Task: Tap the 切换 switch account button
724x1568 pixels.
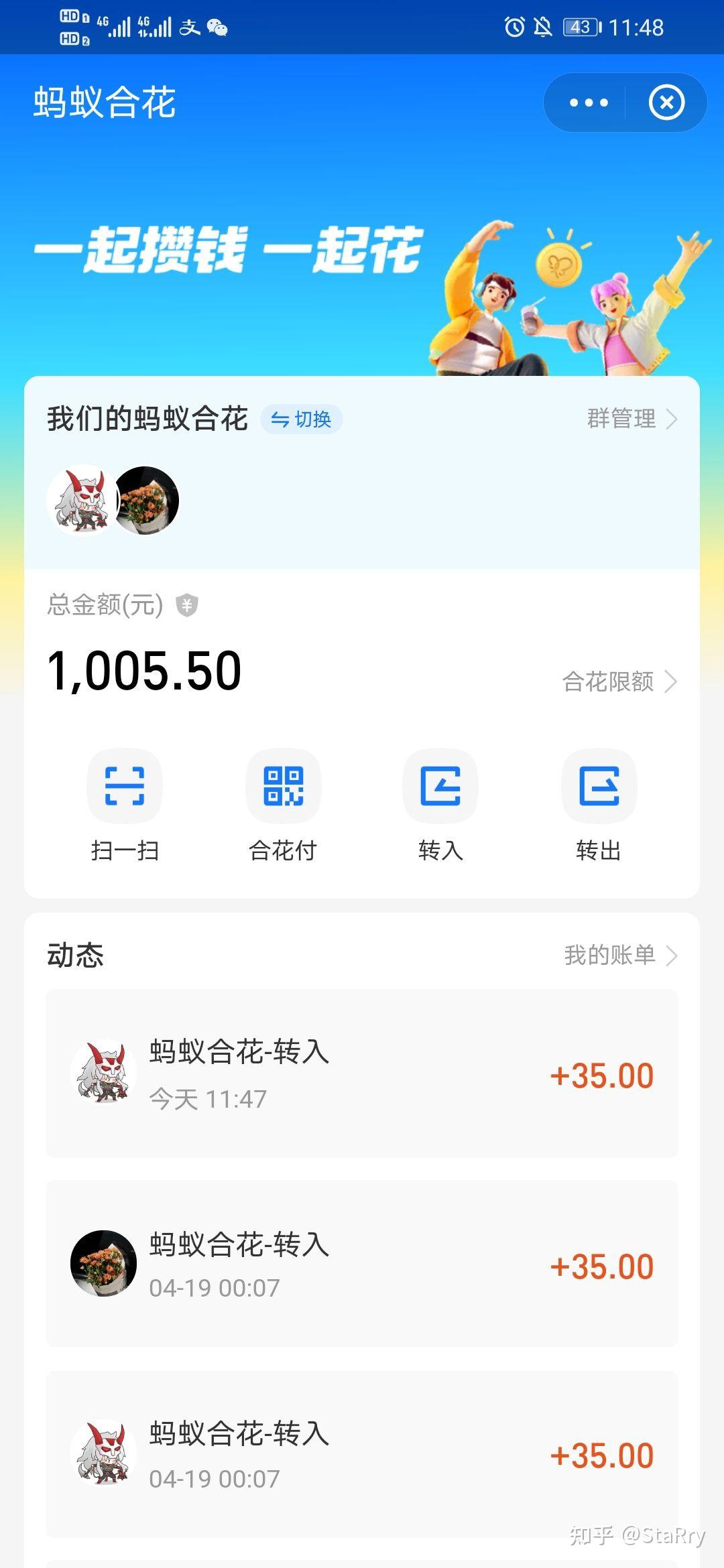Action: tap(301, 420)
